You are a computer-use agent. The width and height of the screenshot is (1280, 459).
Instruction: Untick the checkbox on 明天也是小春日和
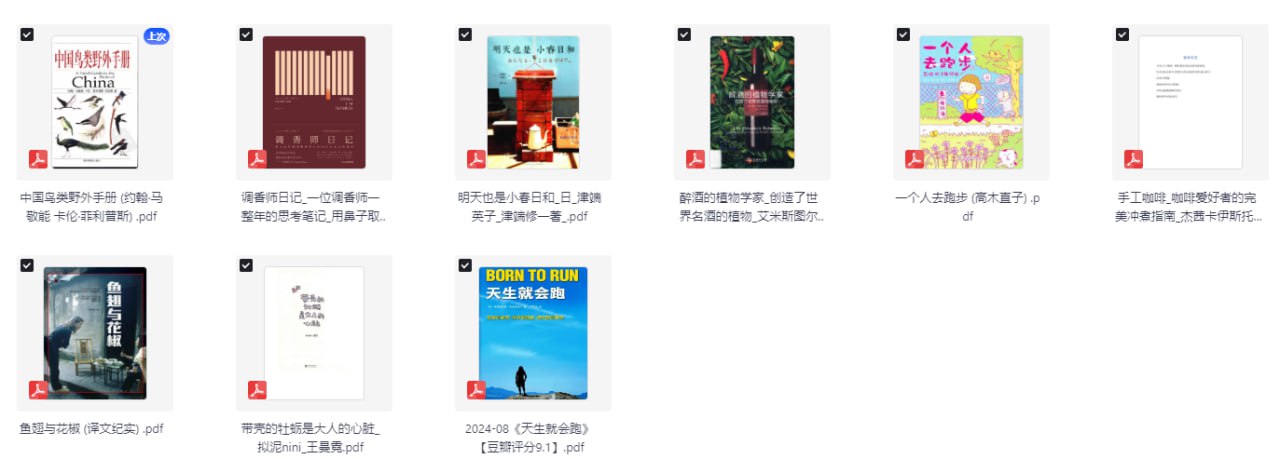click(x=465, y=34)
